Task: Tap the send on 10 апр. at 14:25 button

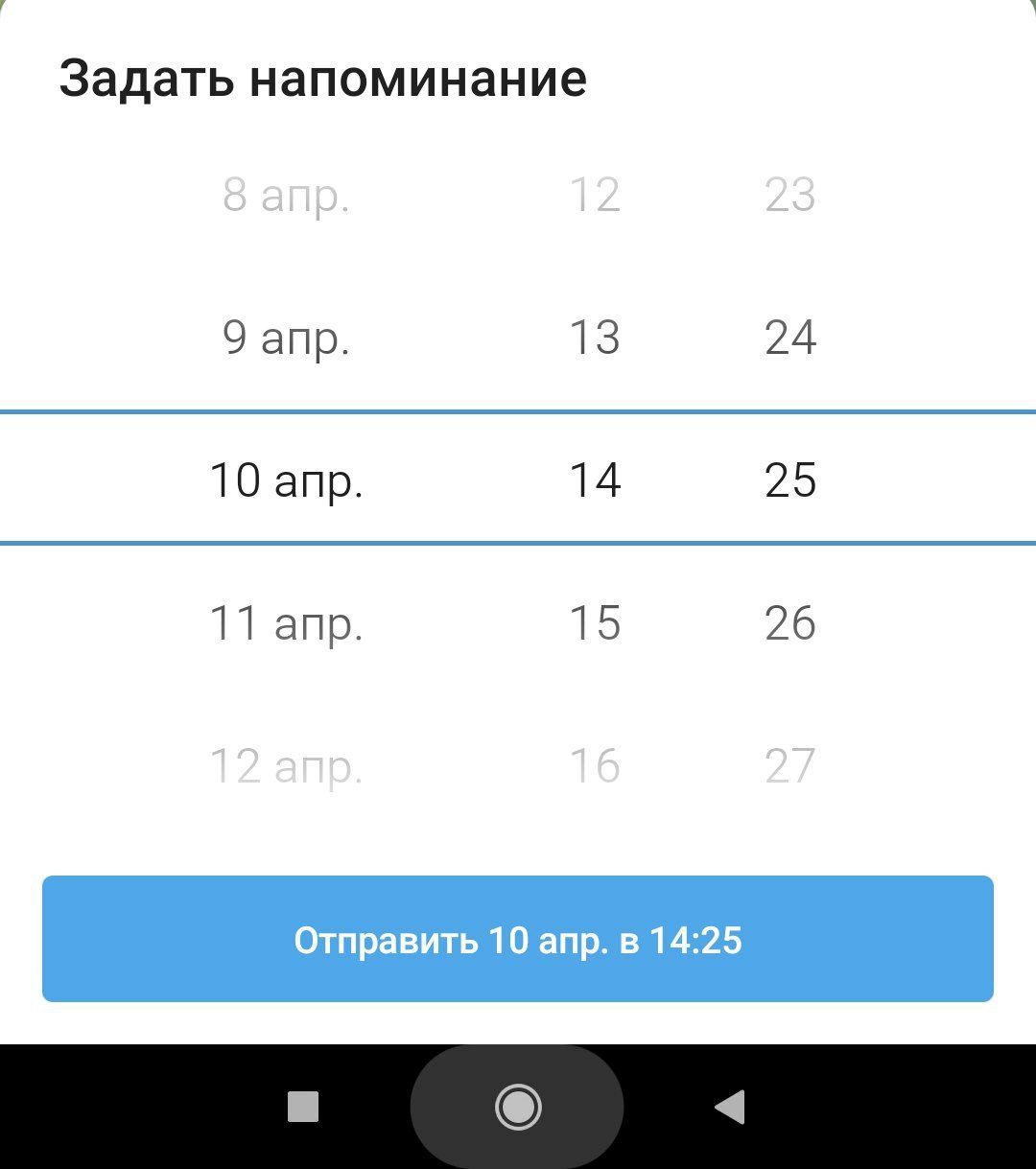Action: (x=518, y=940)
